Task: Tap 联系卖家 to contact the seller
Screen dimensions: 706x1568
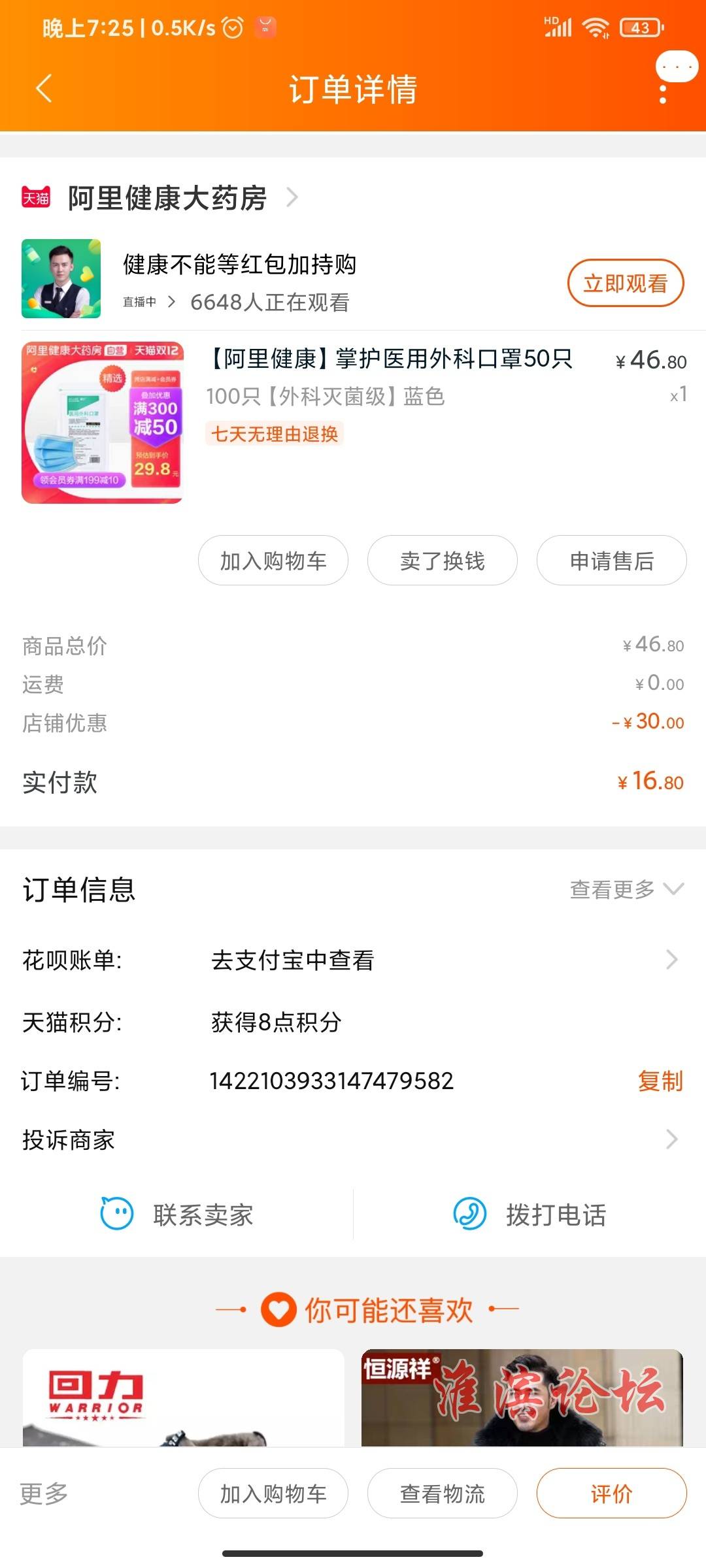Action: point(176,1215)
